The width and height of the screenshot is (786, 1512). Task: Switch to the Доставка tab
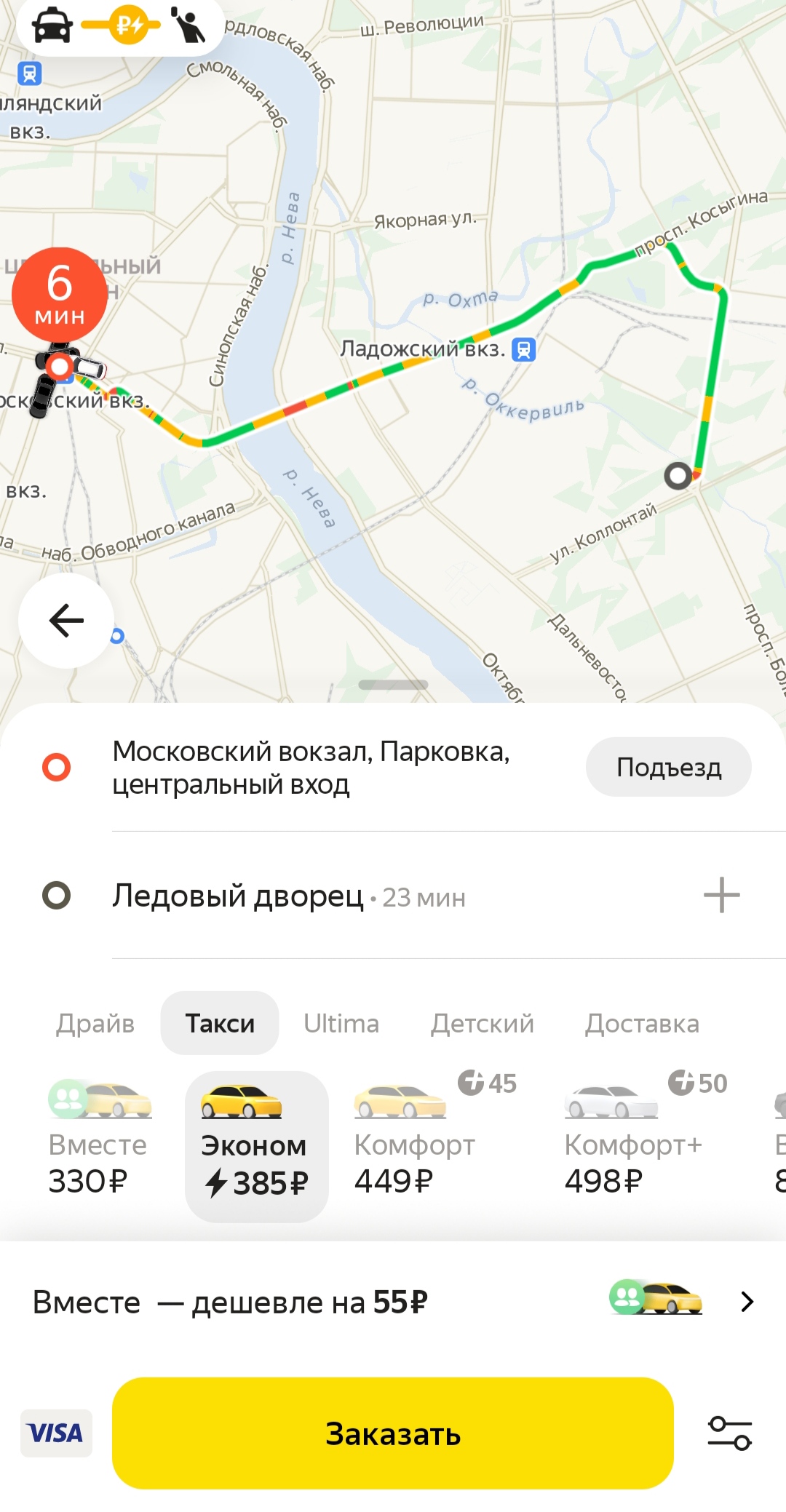[642, 1023]
